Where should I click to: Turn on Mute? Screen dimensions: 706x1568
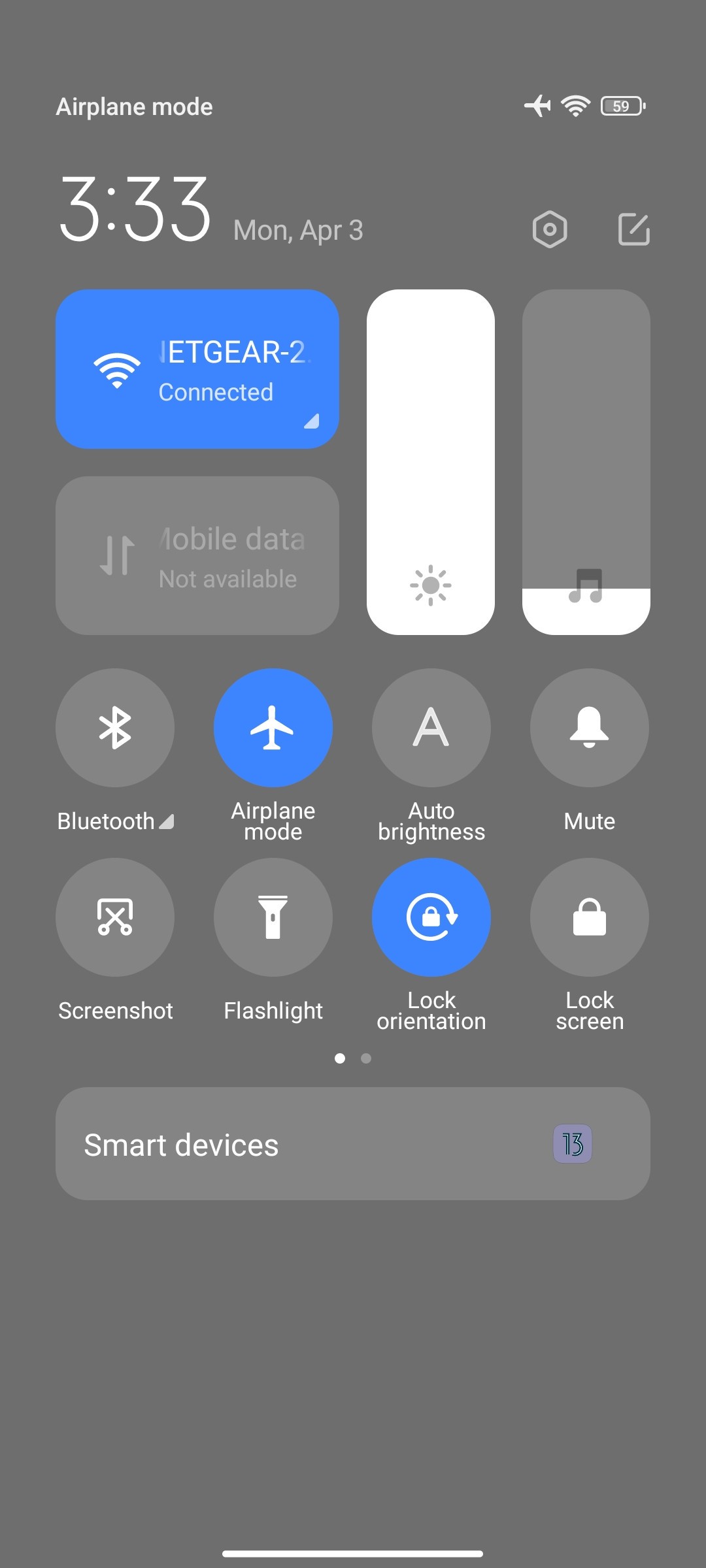click(590, 728)
